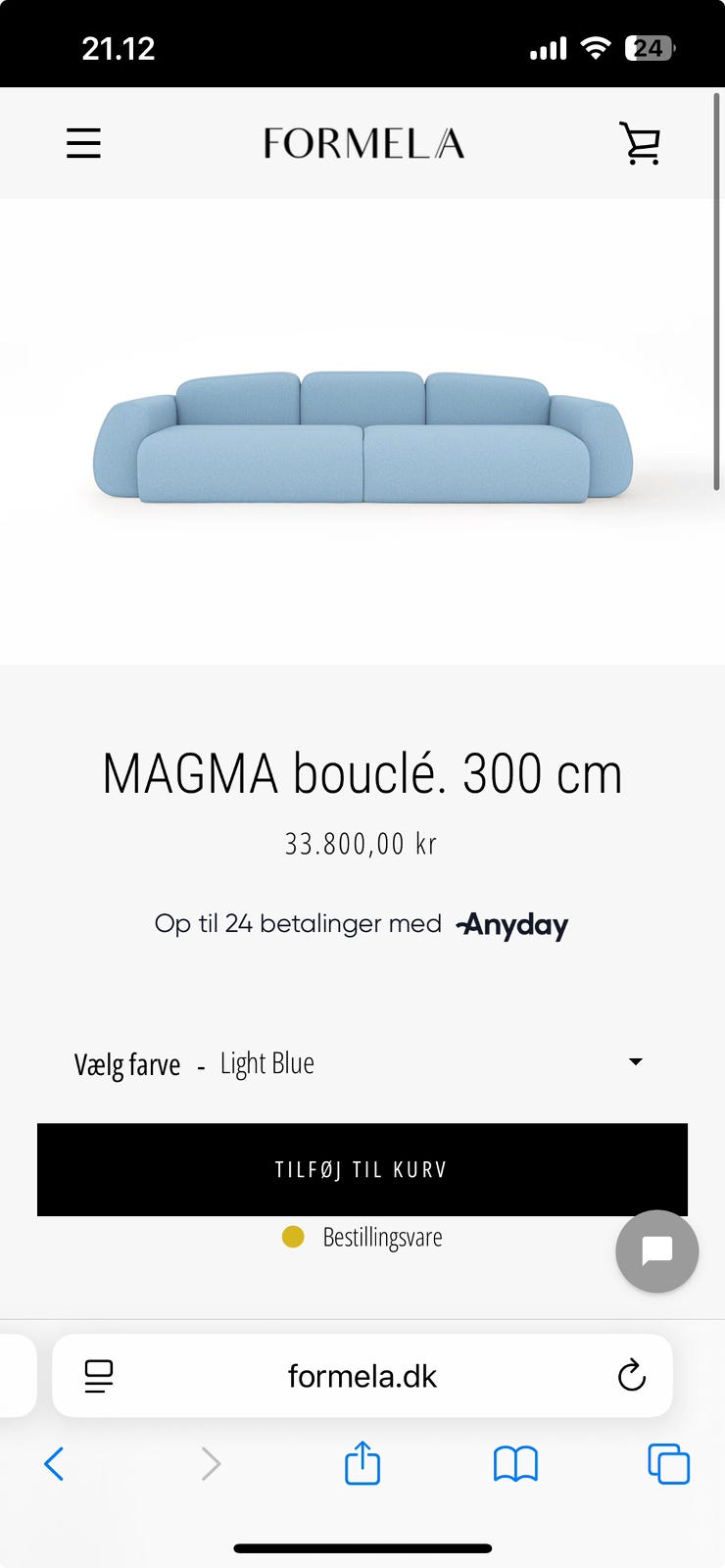Open the shopping cart
Image resolution: width=725 pixels, height=1568 pixels.
click(x=640, y=143)
